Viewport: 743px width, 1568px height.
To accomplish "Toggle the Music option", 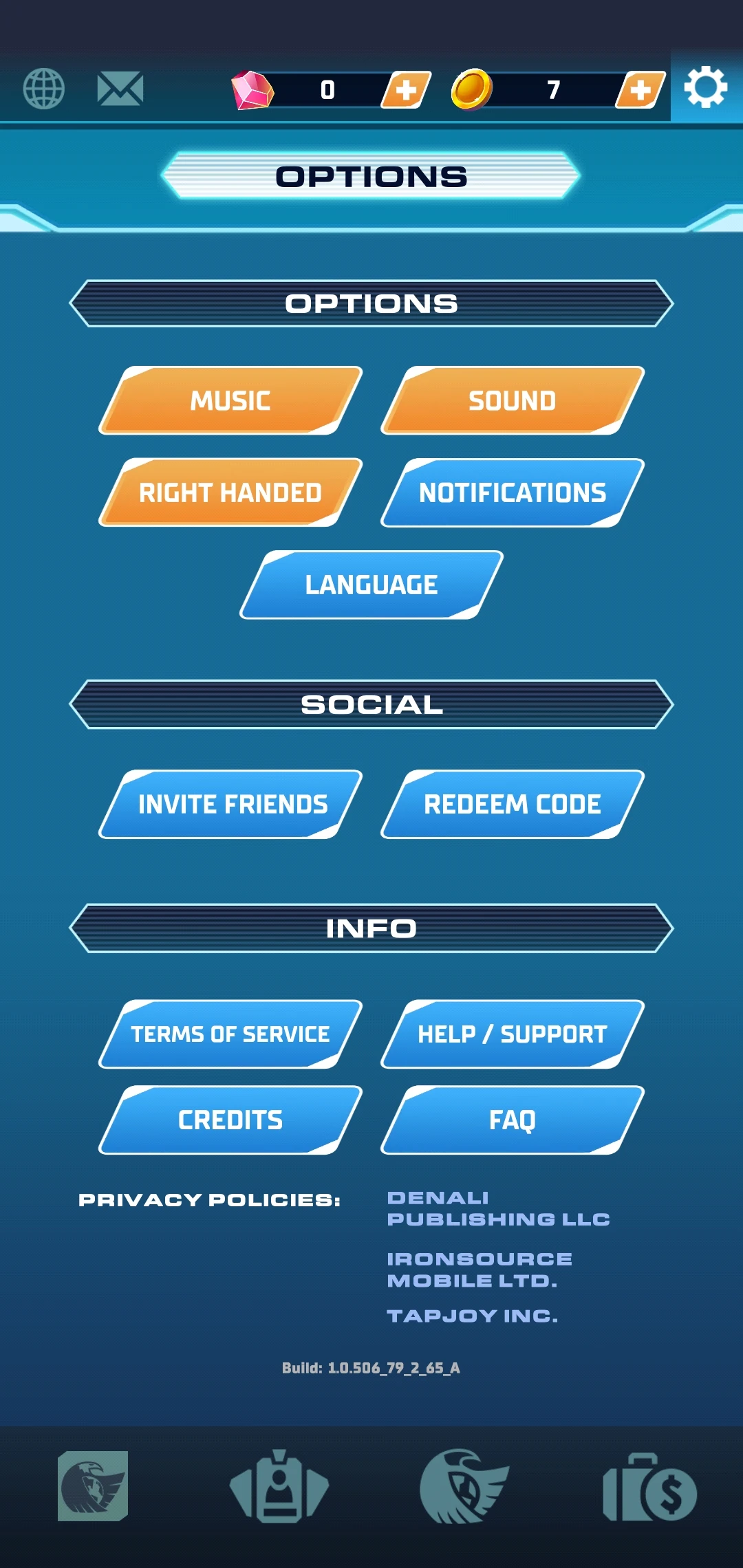I will coord(230,400).
